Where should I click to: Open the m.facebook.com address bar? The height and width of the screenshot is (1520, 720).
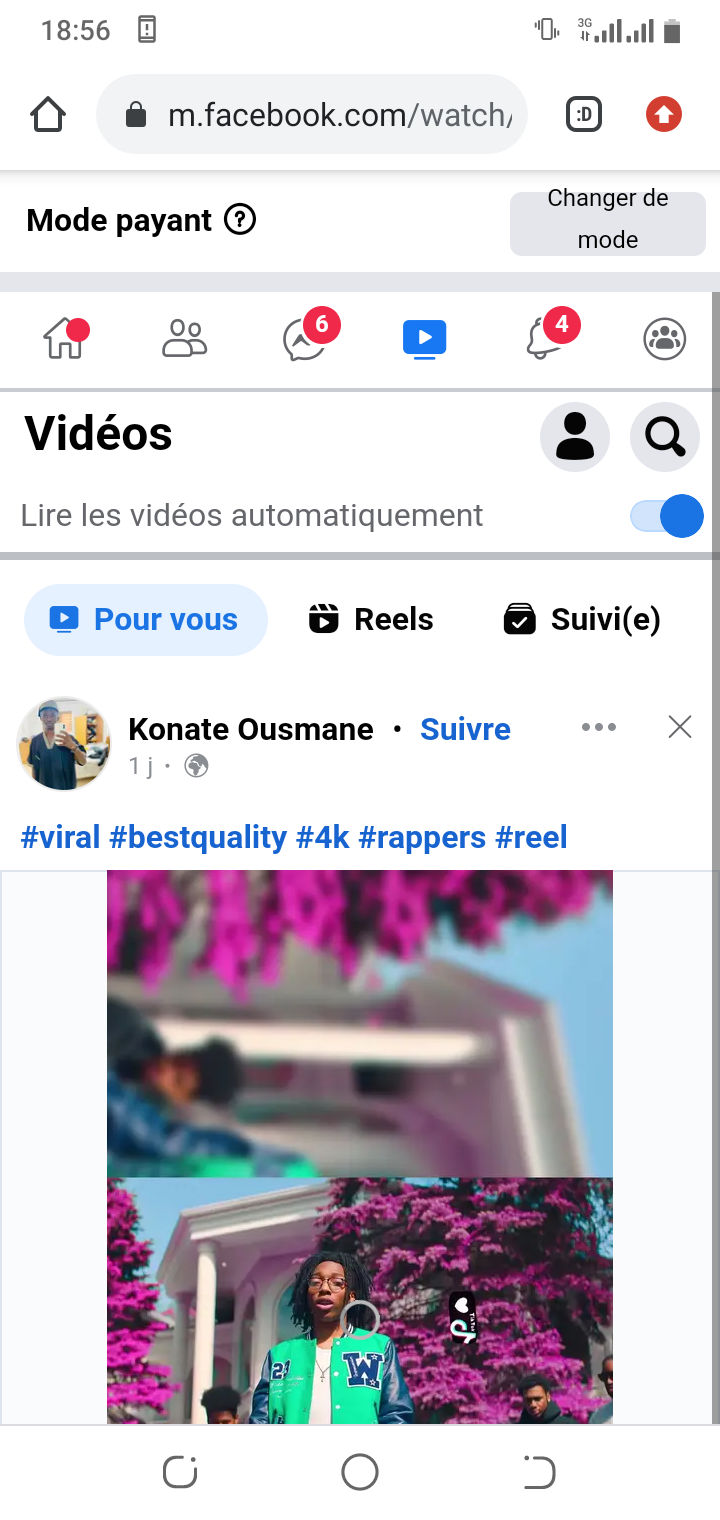point(312,115)
